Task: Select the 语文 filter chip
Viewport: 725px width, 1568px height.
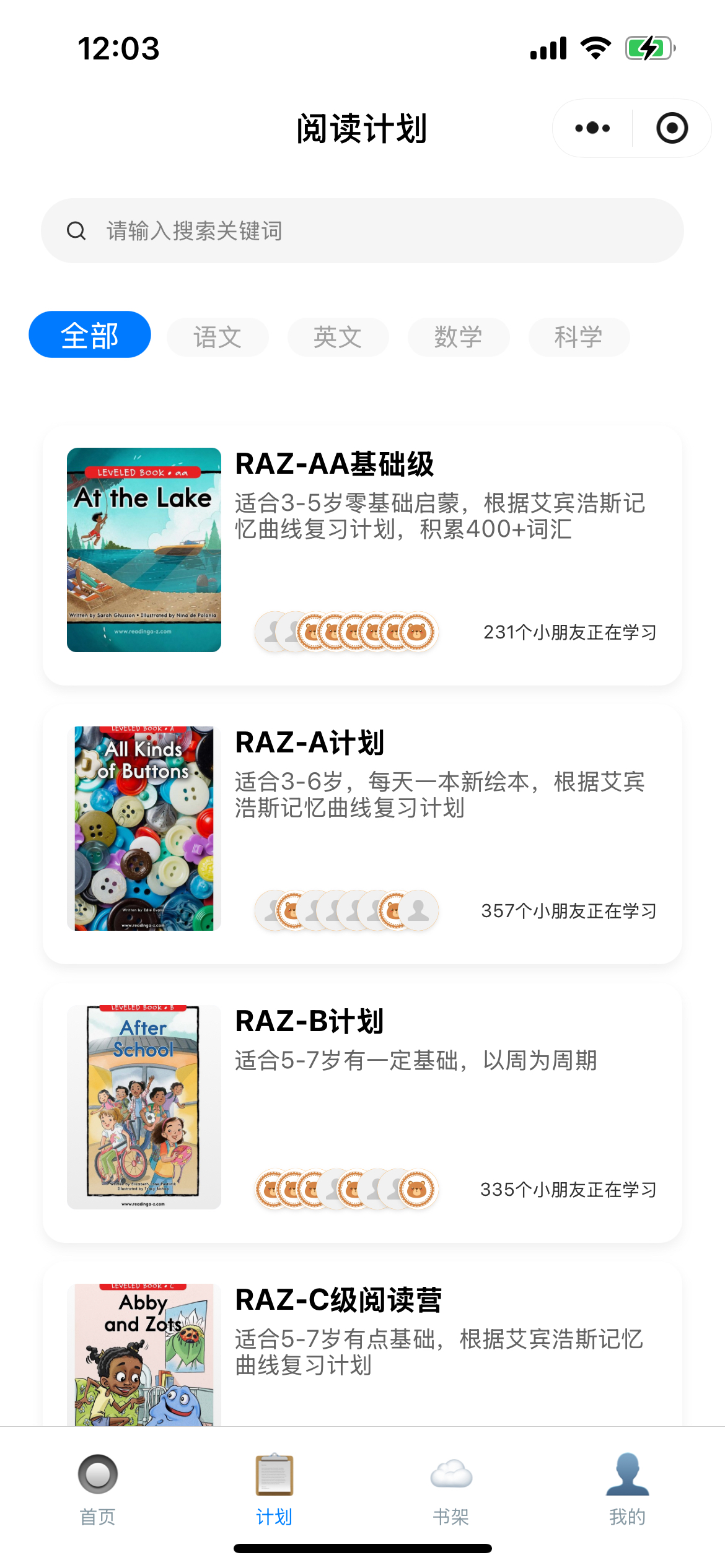Action: point(218,336)
